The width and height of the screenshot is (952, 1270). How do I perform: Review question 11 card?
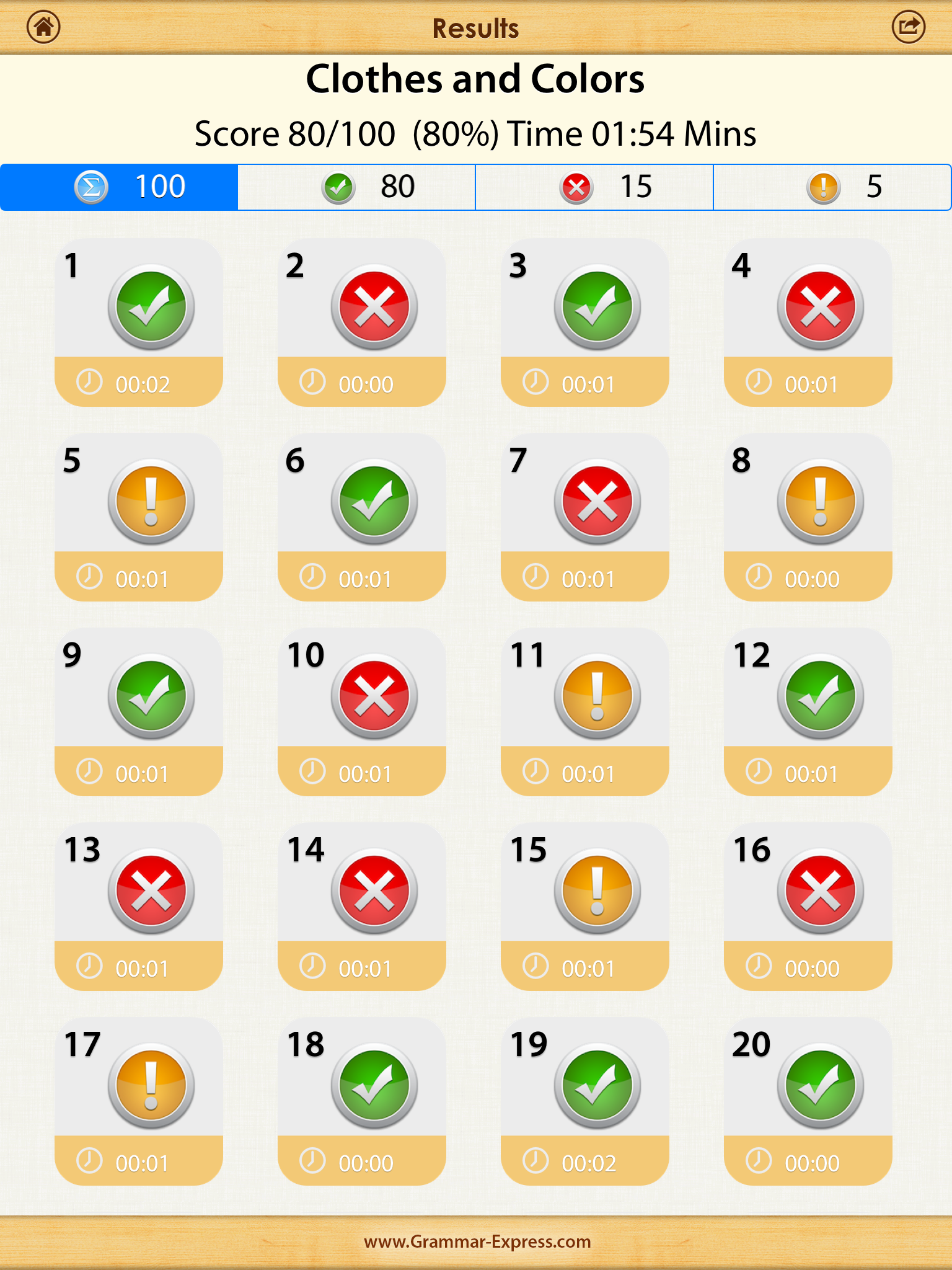click(x=585, y=712)
